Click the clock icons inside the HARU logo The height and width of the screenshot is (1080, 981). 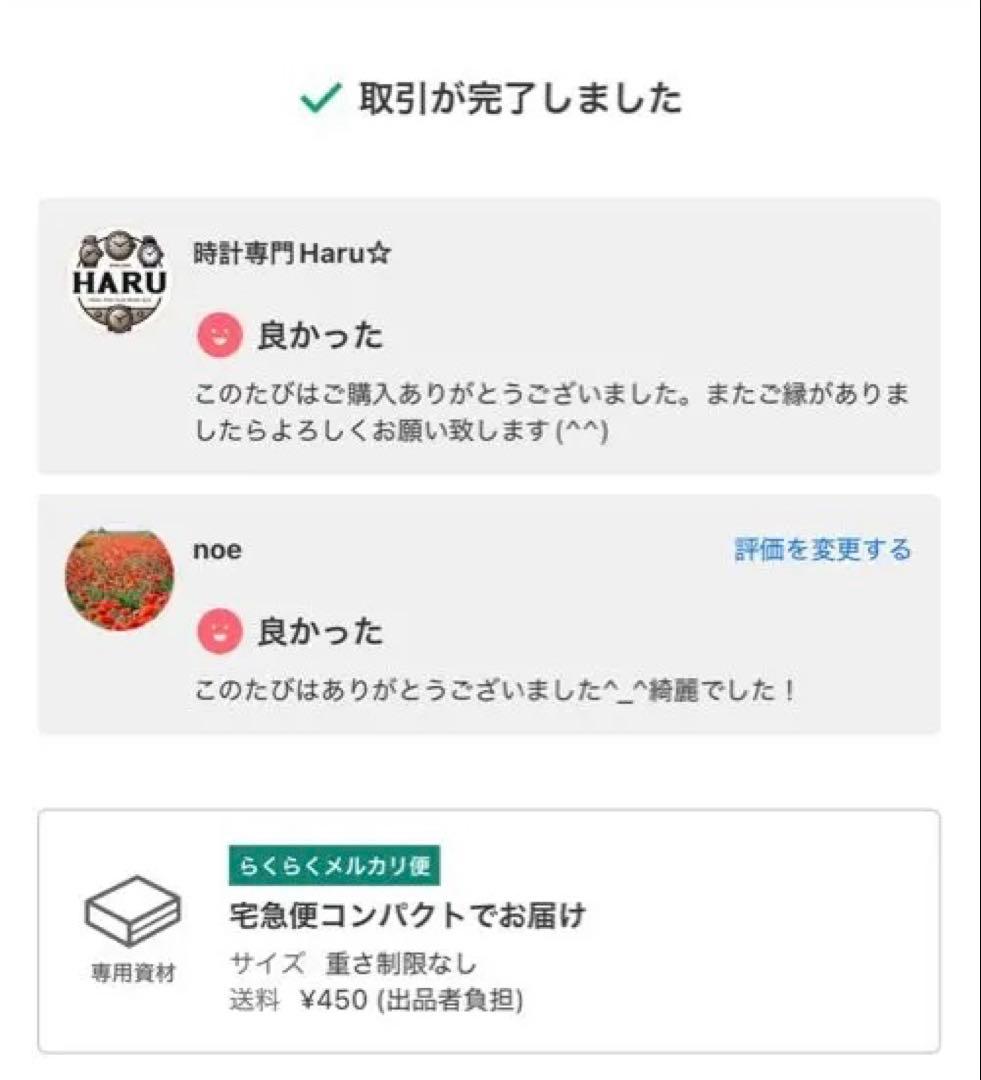120,247
